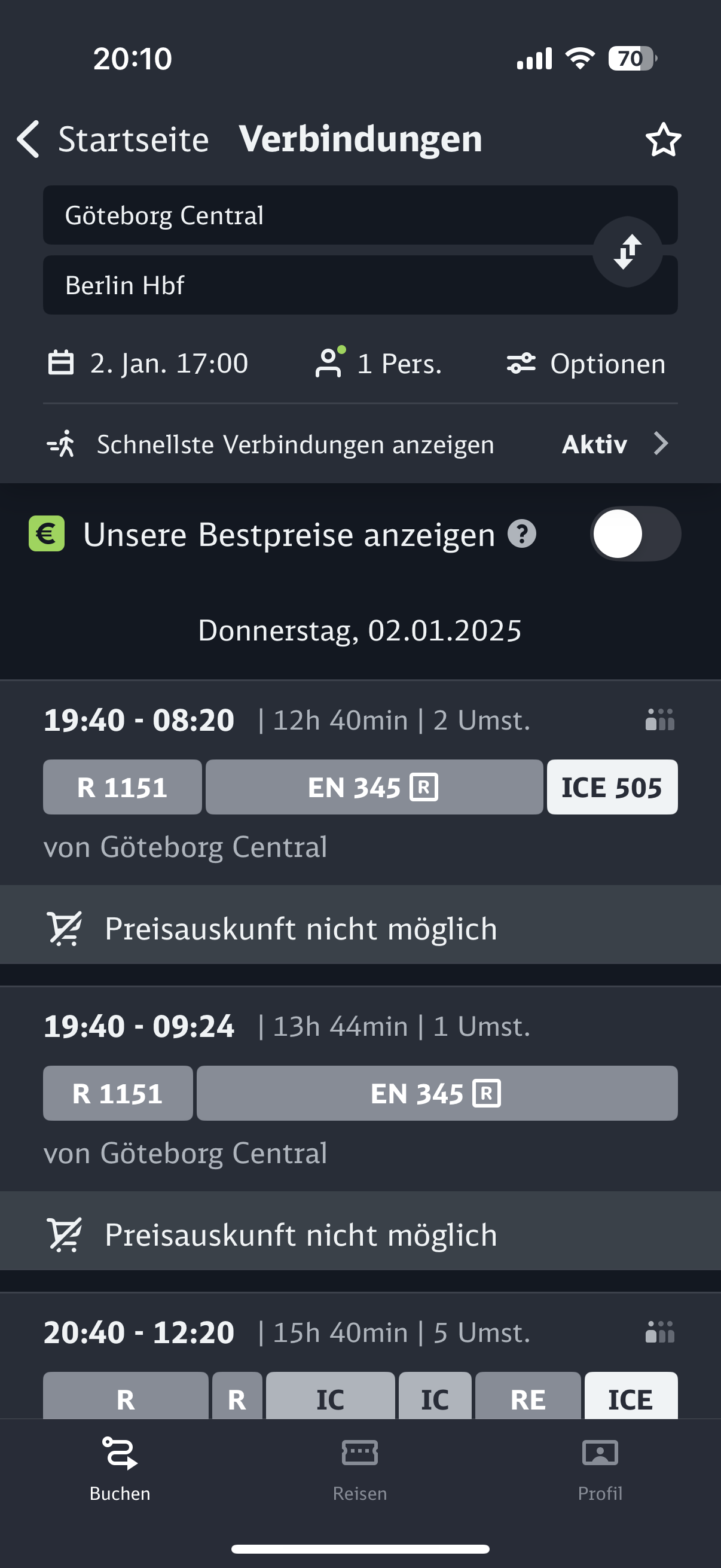
Task: Open Schnellste Verbindungen anzeigen setting
Action: coord(360,444)
